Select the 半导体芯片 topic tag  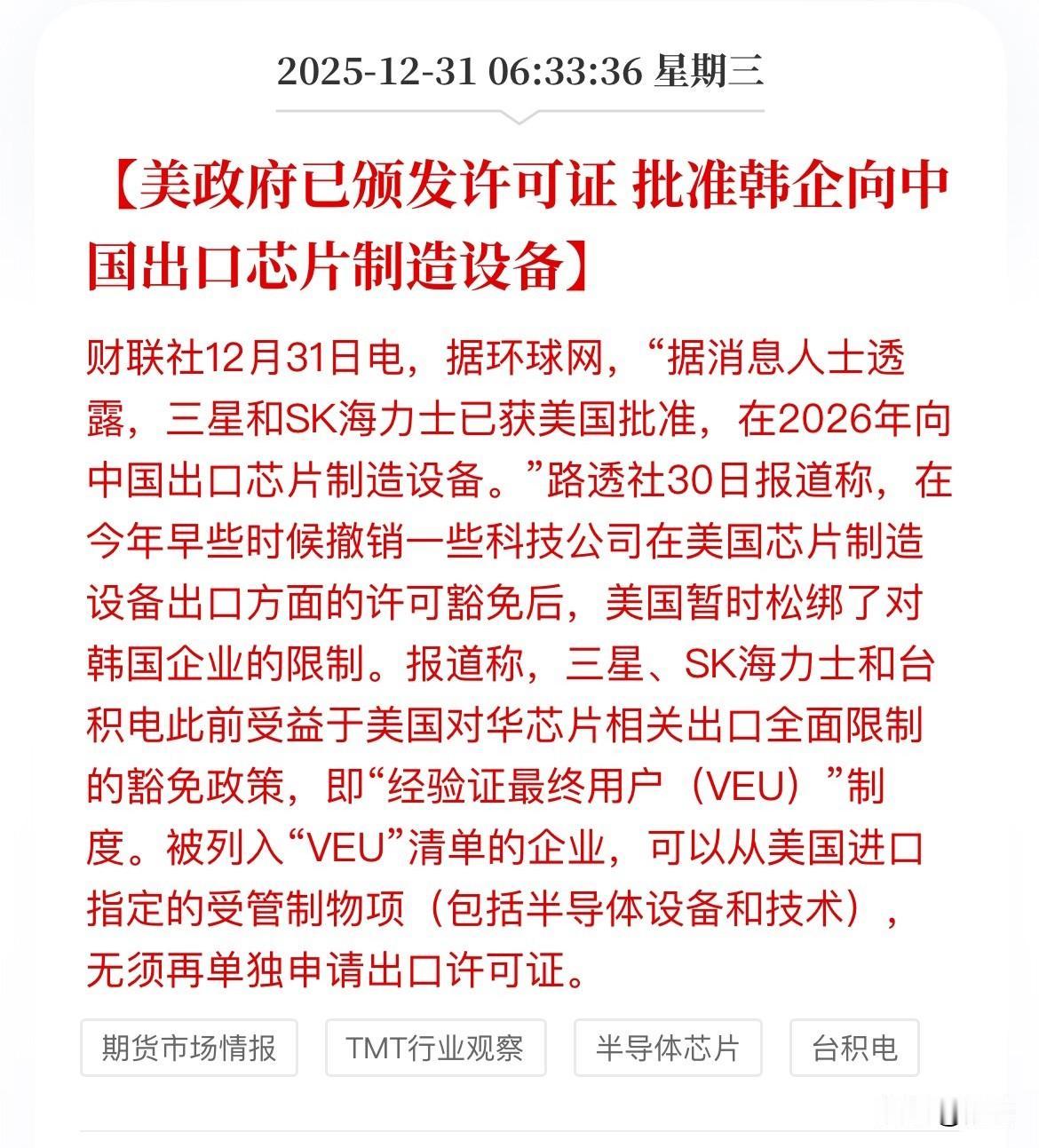pos(668,1048)
